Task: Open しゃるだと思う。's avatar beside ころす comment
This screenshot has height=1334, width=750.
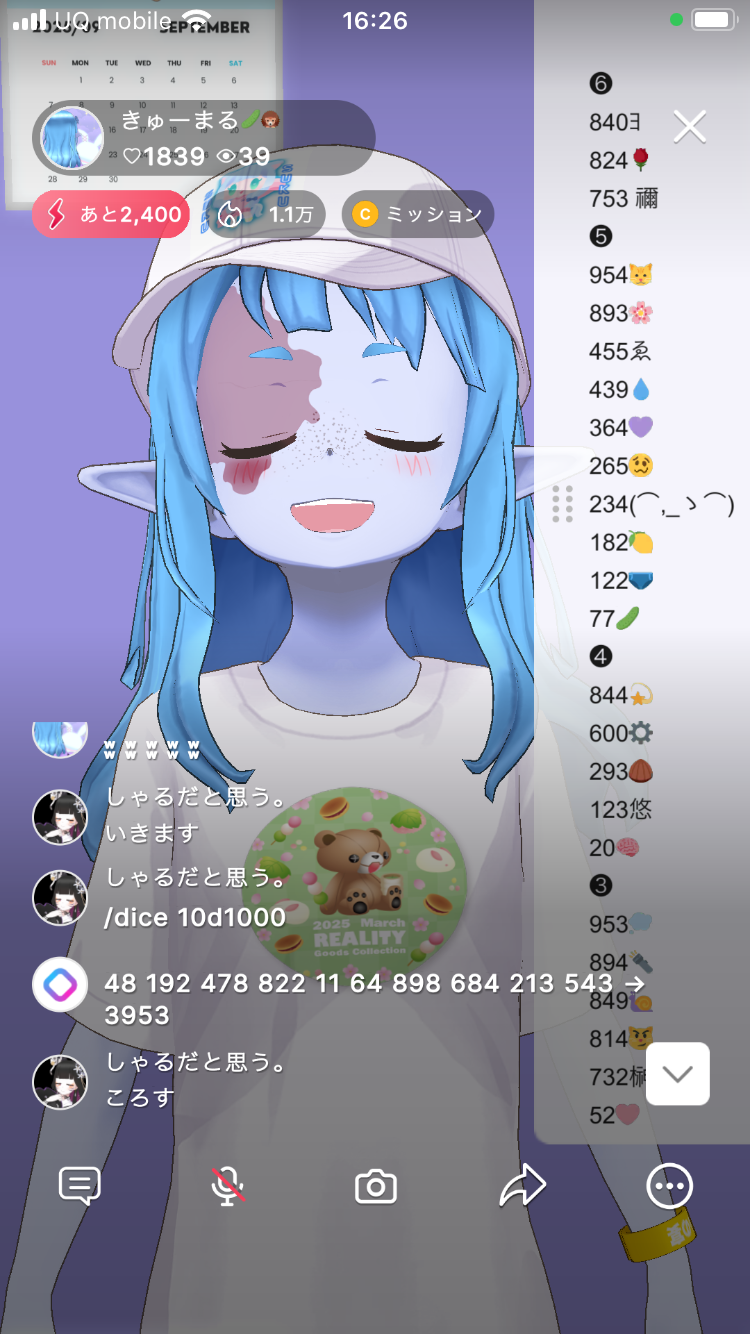Action: coord(60,1081)
